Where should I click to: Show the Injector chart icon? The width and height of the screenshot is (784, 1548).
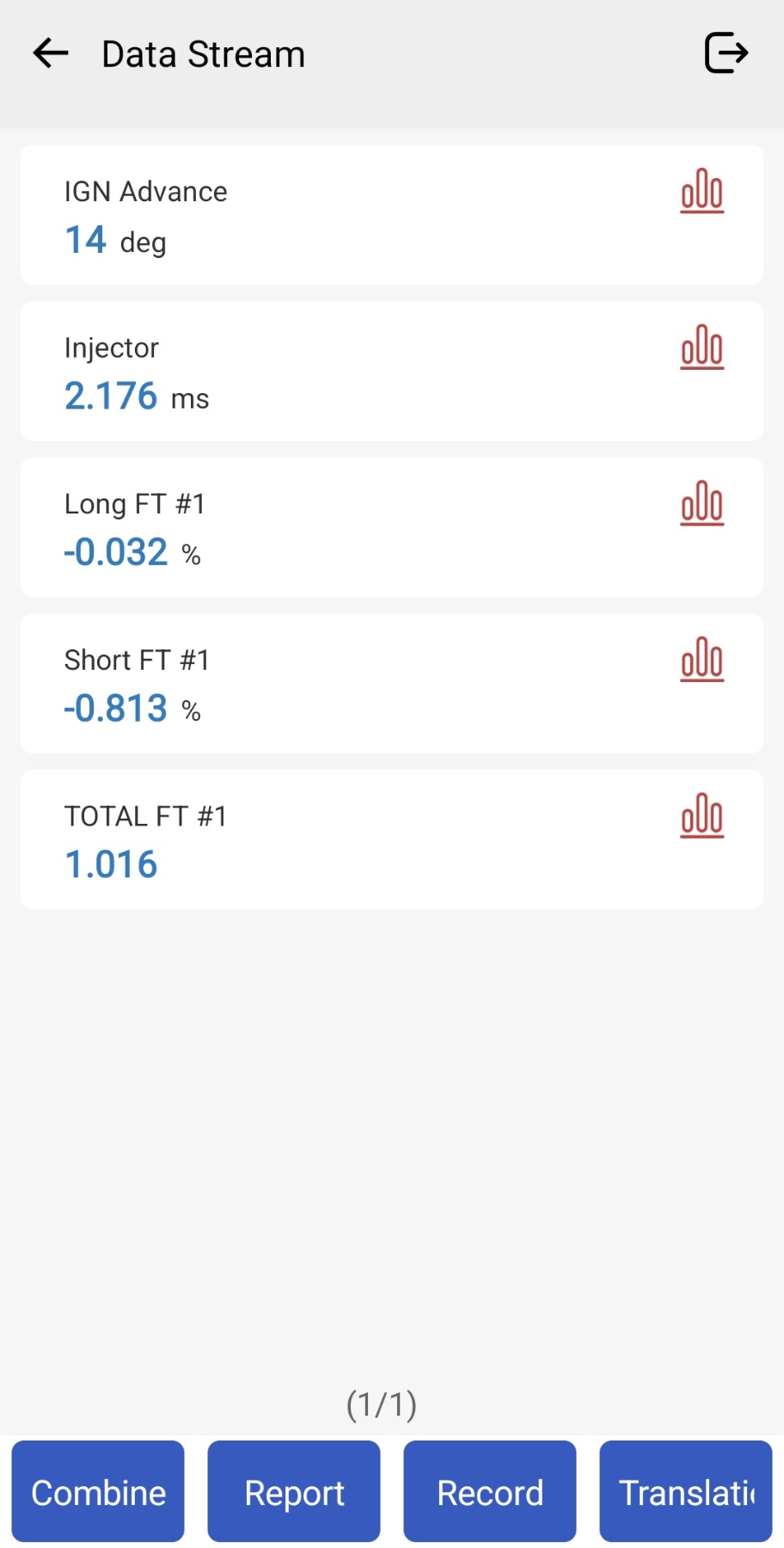[701, 347]
